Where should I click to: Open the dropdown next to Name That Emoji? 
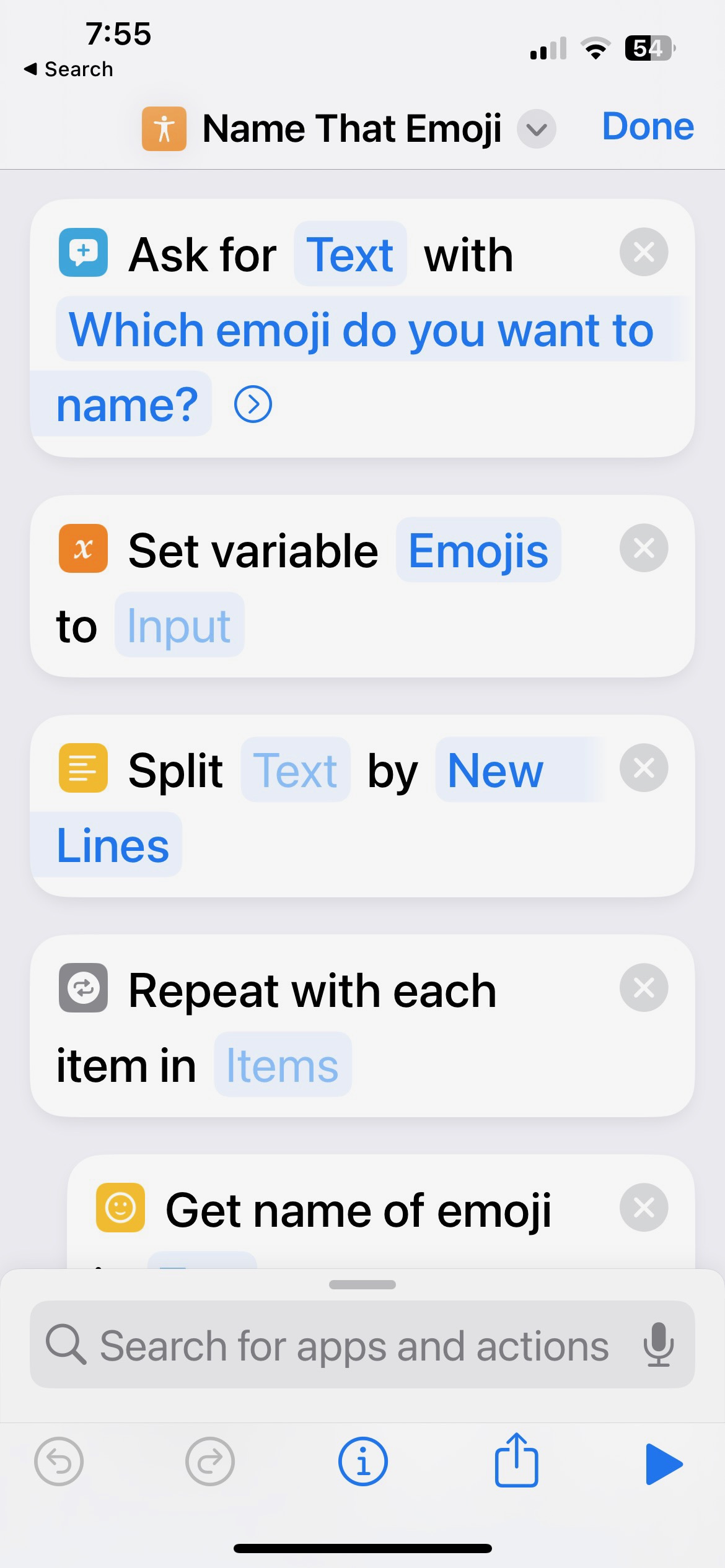pos(536,129)
